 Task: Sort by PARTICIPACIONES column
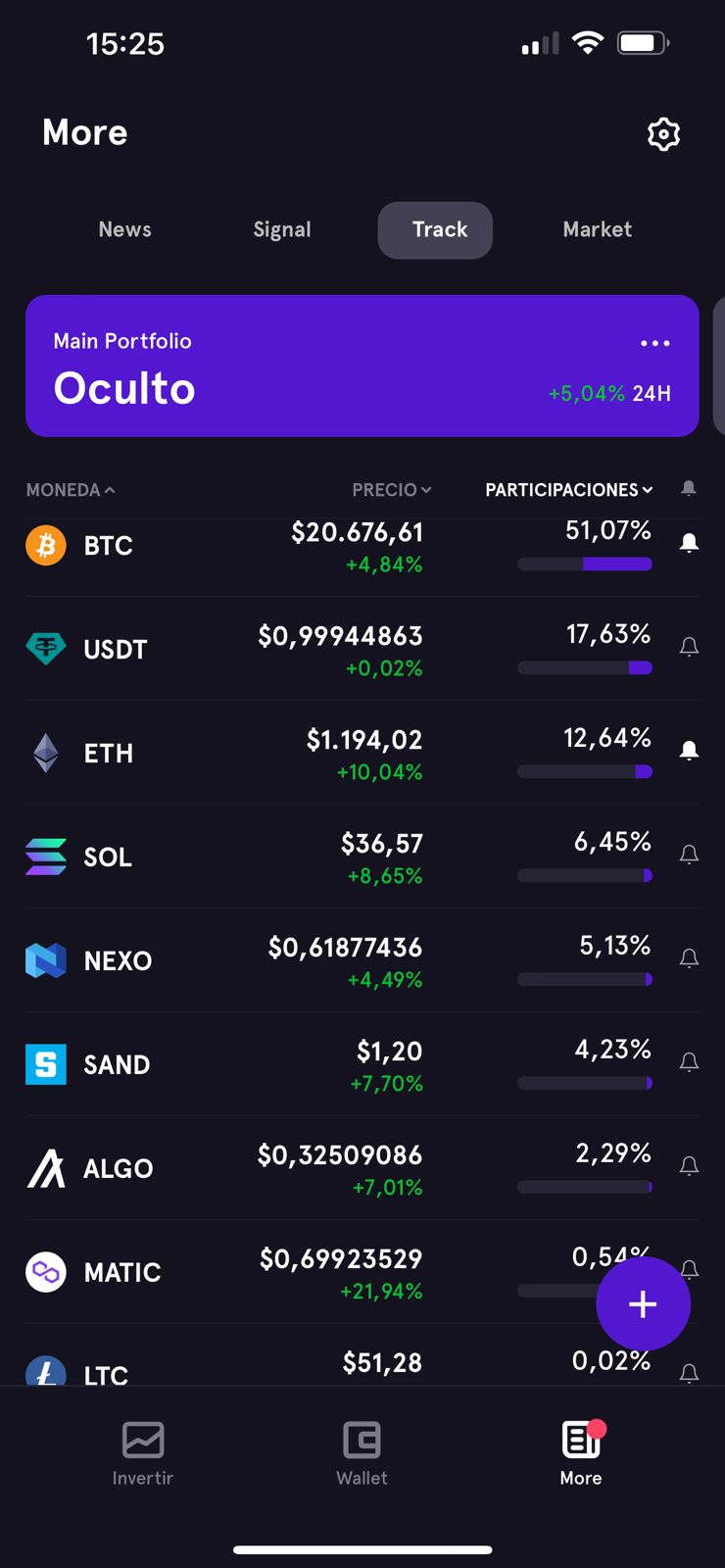pyautogui.click(x=569, y=489)
